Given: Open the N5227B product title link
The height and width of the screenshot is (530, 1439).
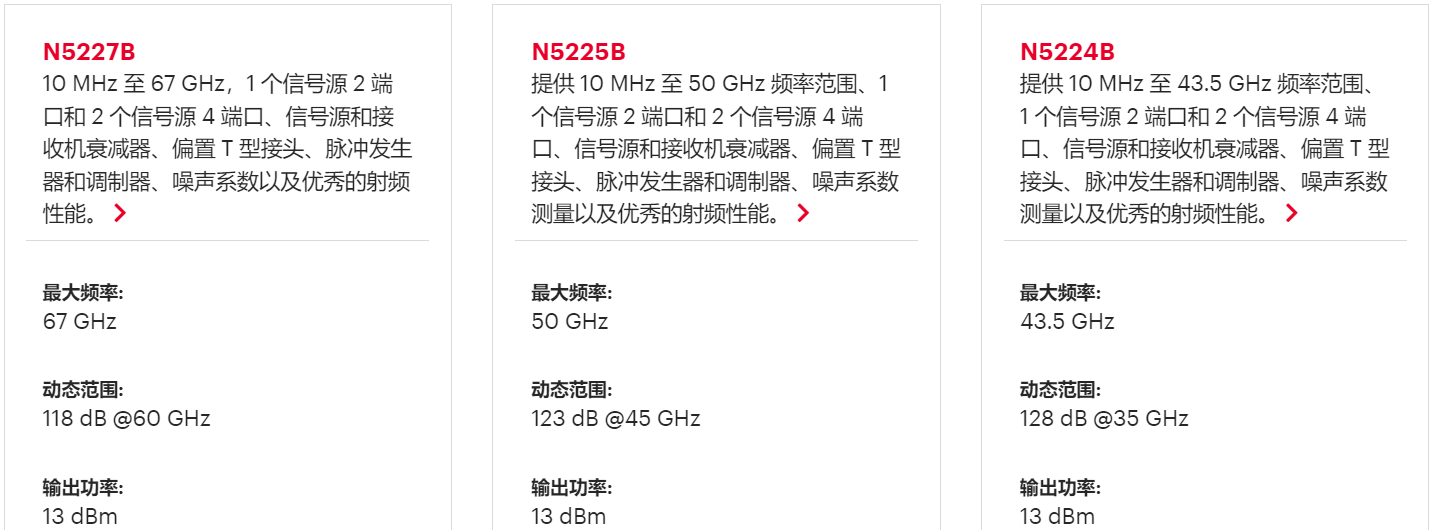Looking at the screenshot, I should point(89,52).
